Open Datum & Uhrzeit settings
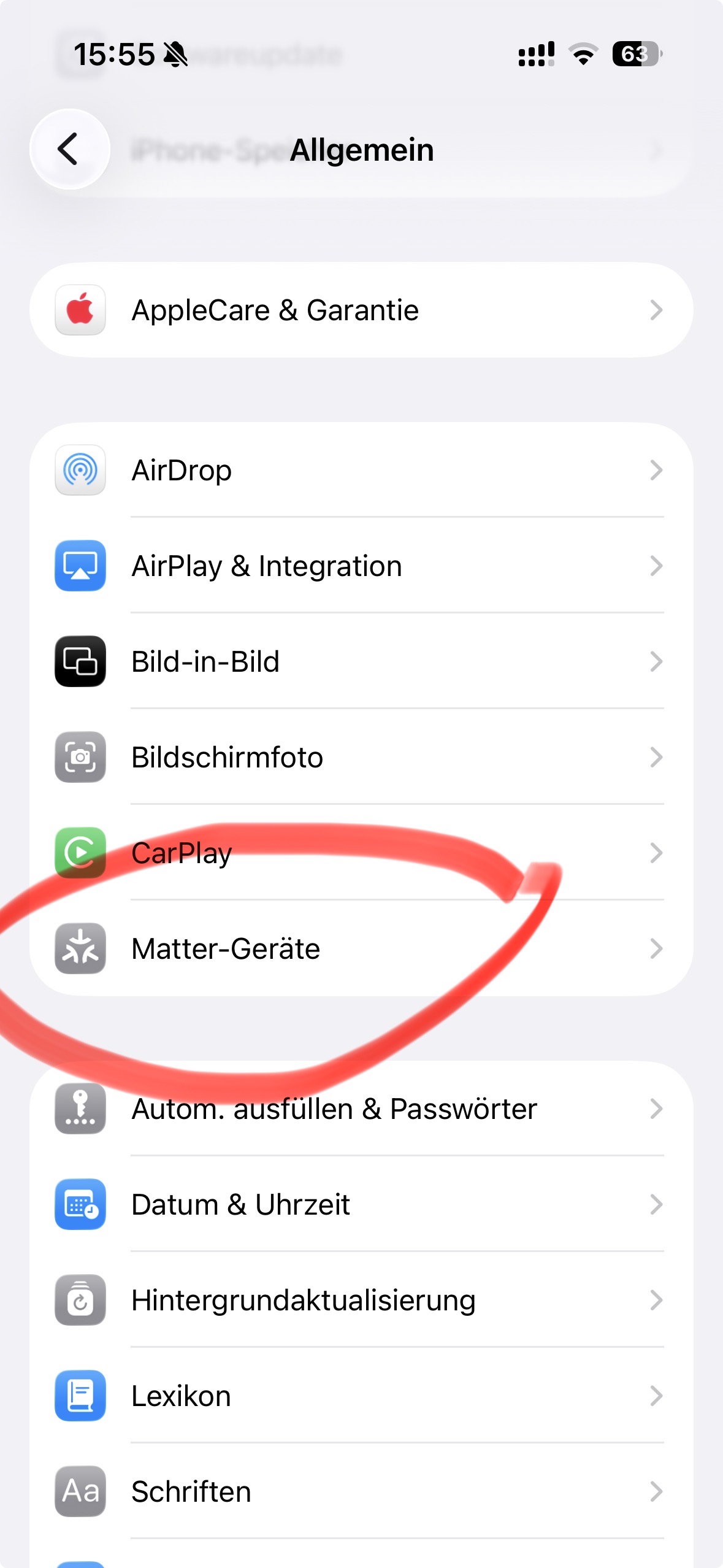Viewport: 723px width, 1568px height. pyautogui.click(x=361, y=1205)
